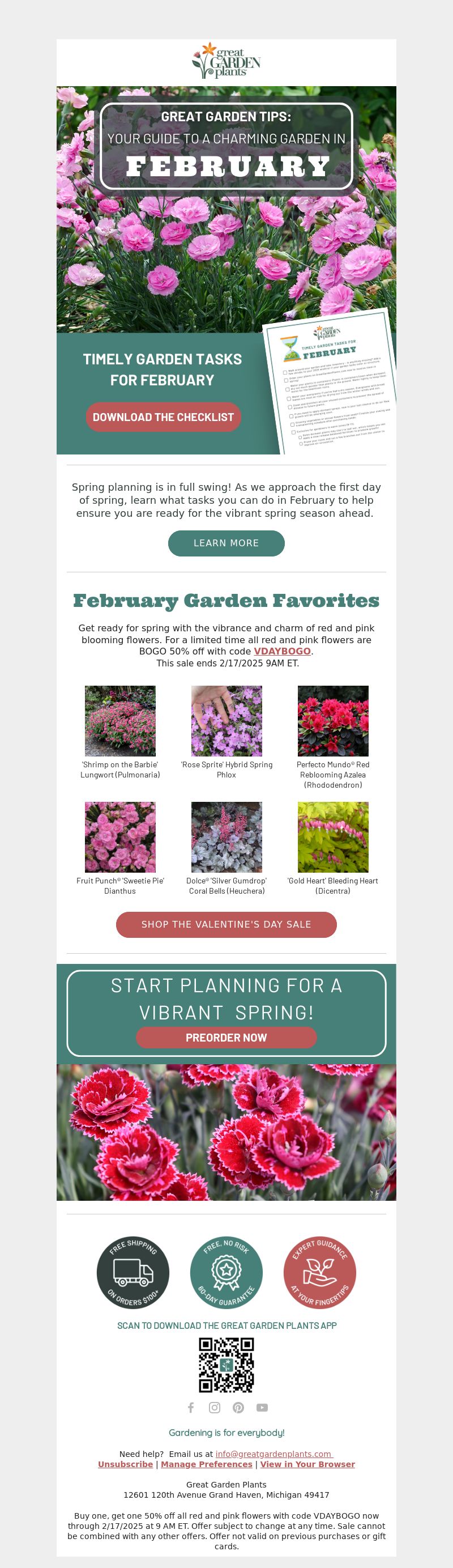Tap the Preorder Now button
The image size is (453, 1568).
coord(226,1037)
